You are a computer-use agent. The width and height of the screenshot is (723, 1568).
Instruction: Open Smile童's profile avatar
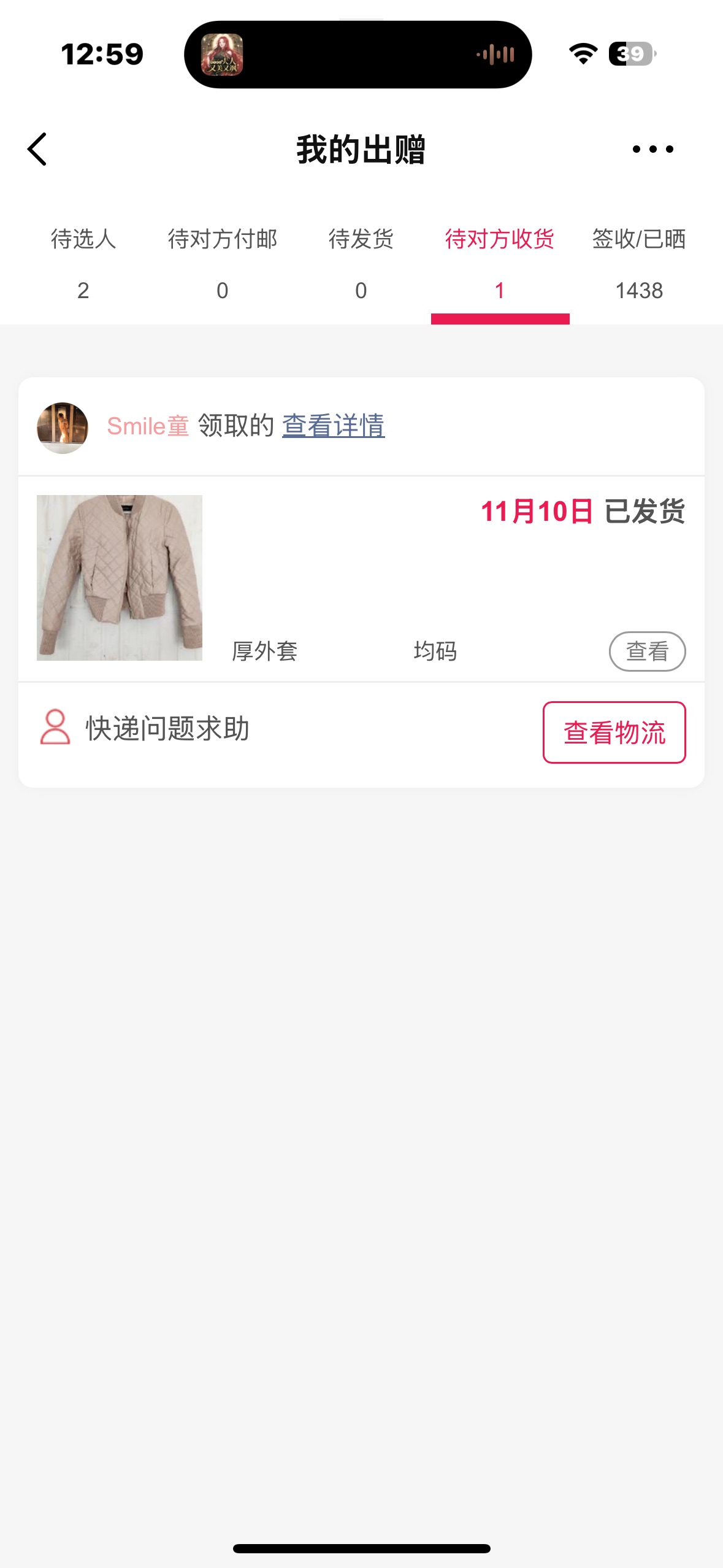pos(63,428)
